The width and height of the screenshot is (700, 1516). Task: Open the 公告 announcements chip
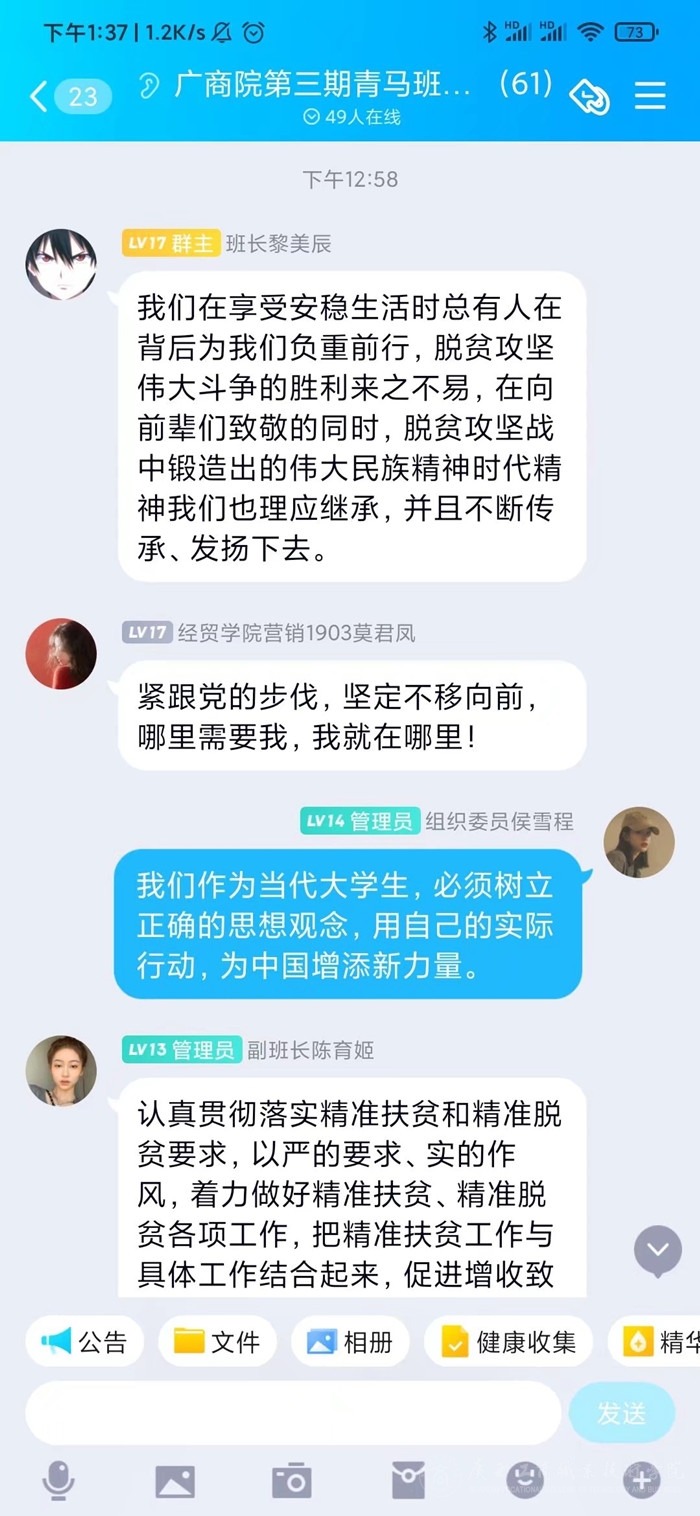coord(85,1341)
